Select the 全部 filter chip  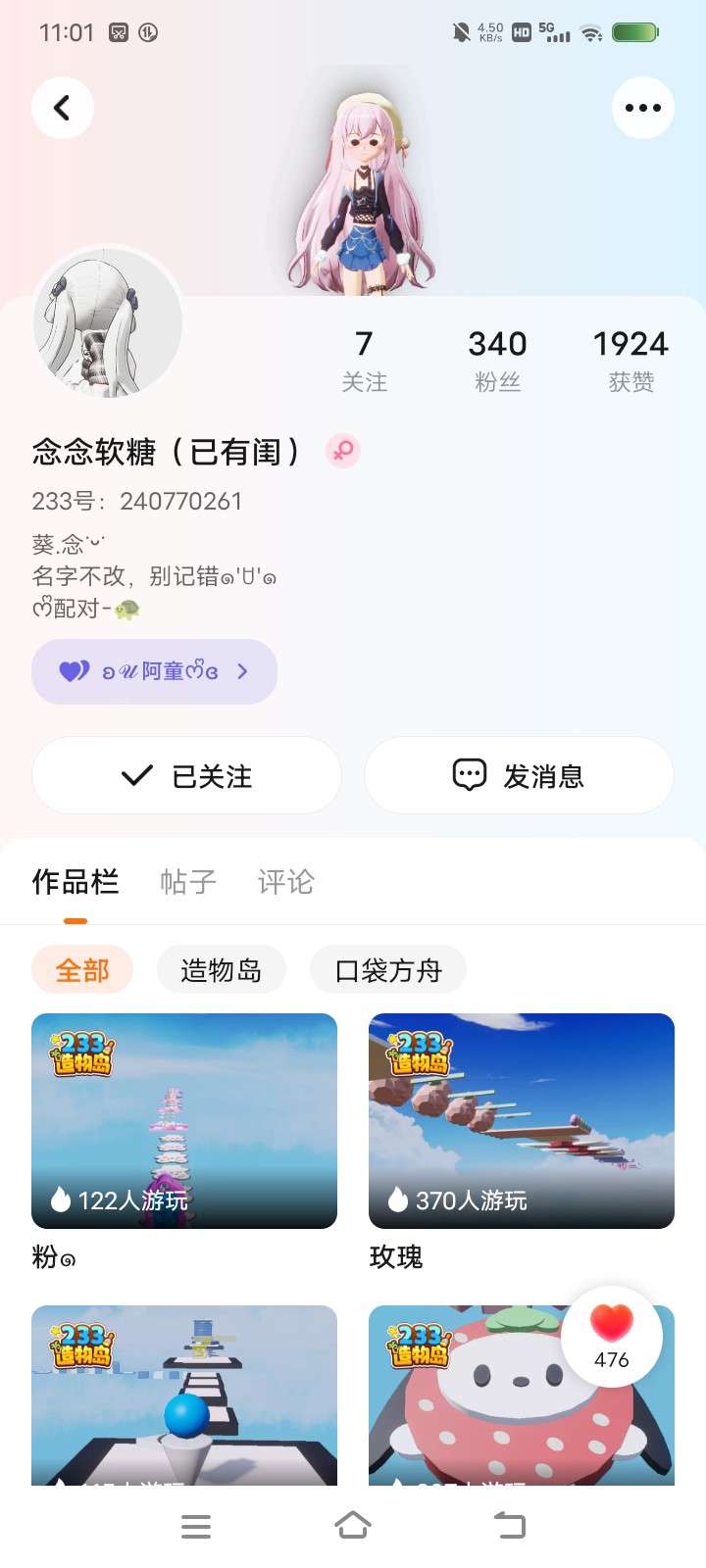click(82, 970)
